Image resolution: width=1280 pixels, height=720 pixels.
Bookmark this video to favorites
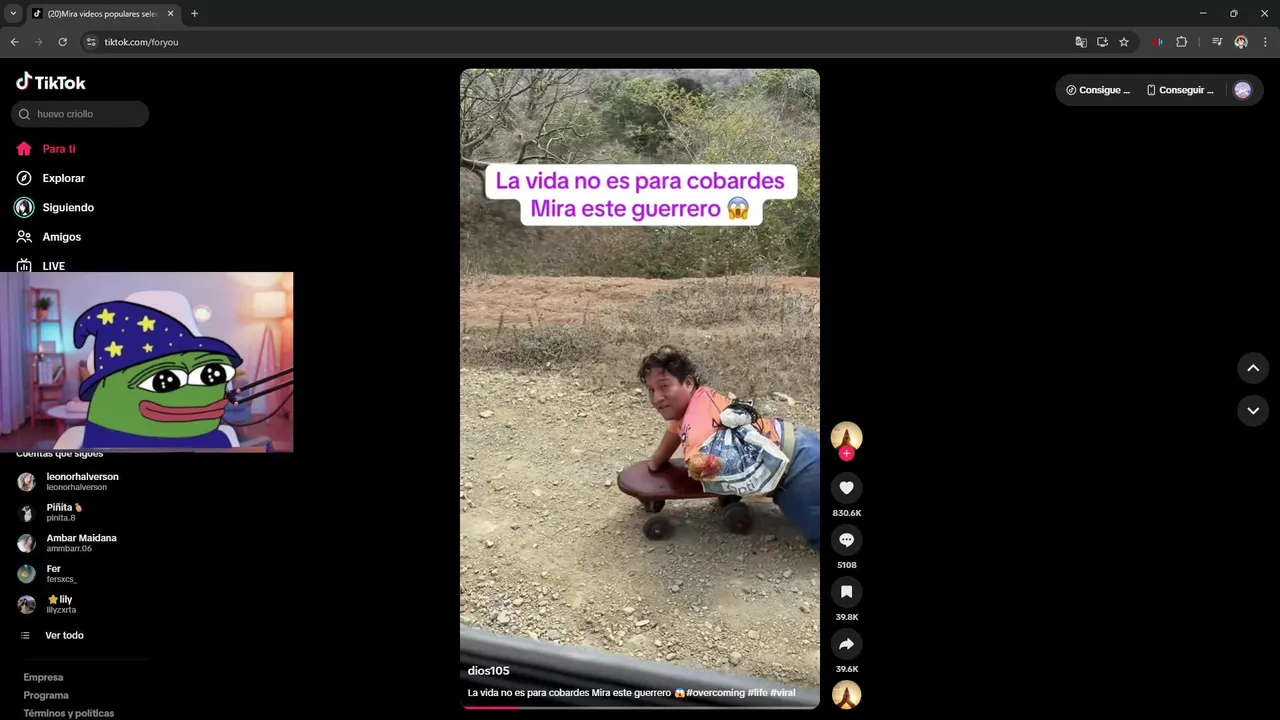point(846,592)
